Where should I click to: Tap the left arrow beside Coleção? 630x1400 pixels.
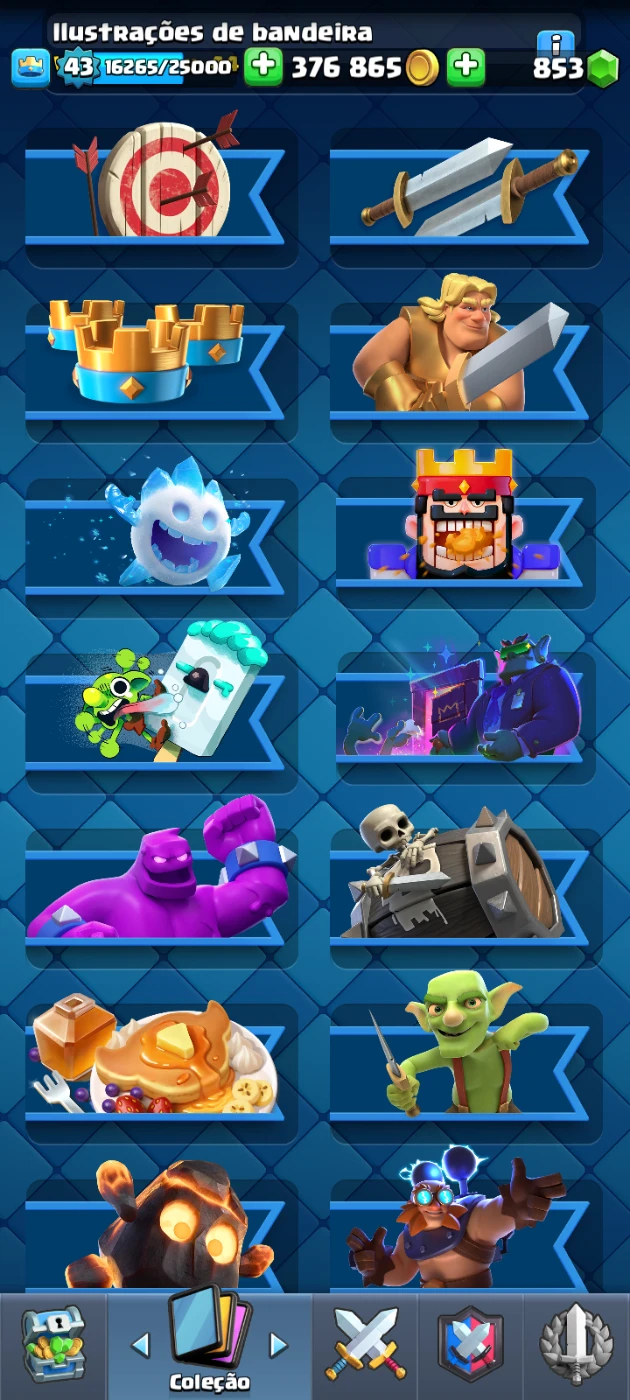(x=140, y=1345)
